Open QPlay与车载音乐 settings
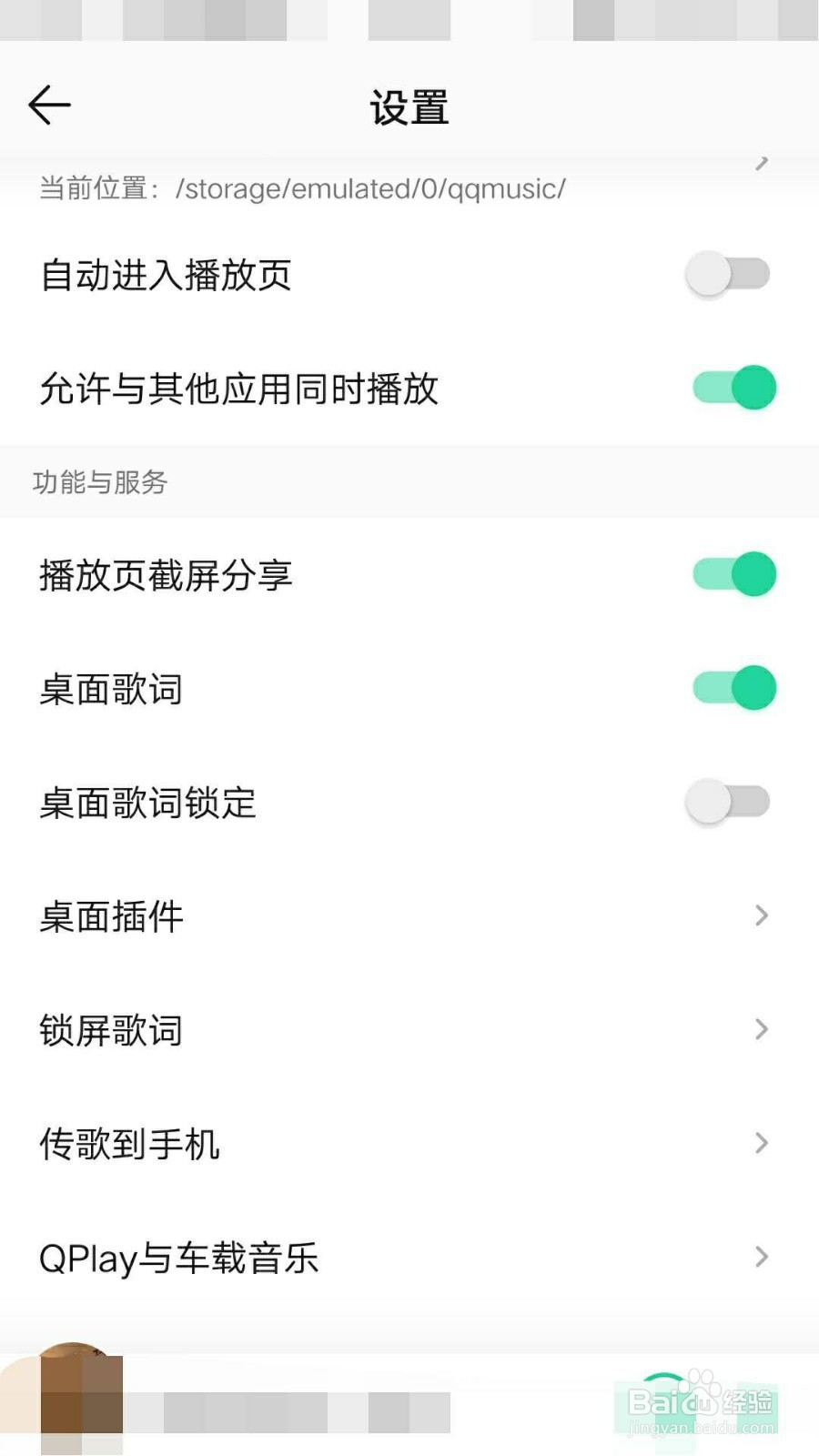Viewport: 819px width, 1456px height. click(x=409, y=1257)
